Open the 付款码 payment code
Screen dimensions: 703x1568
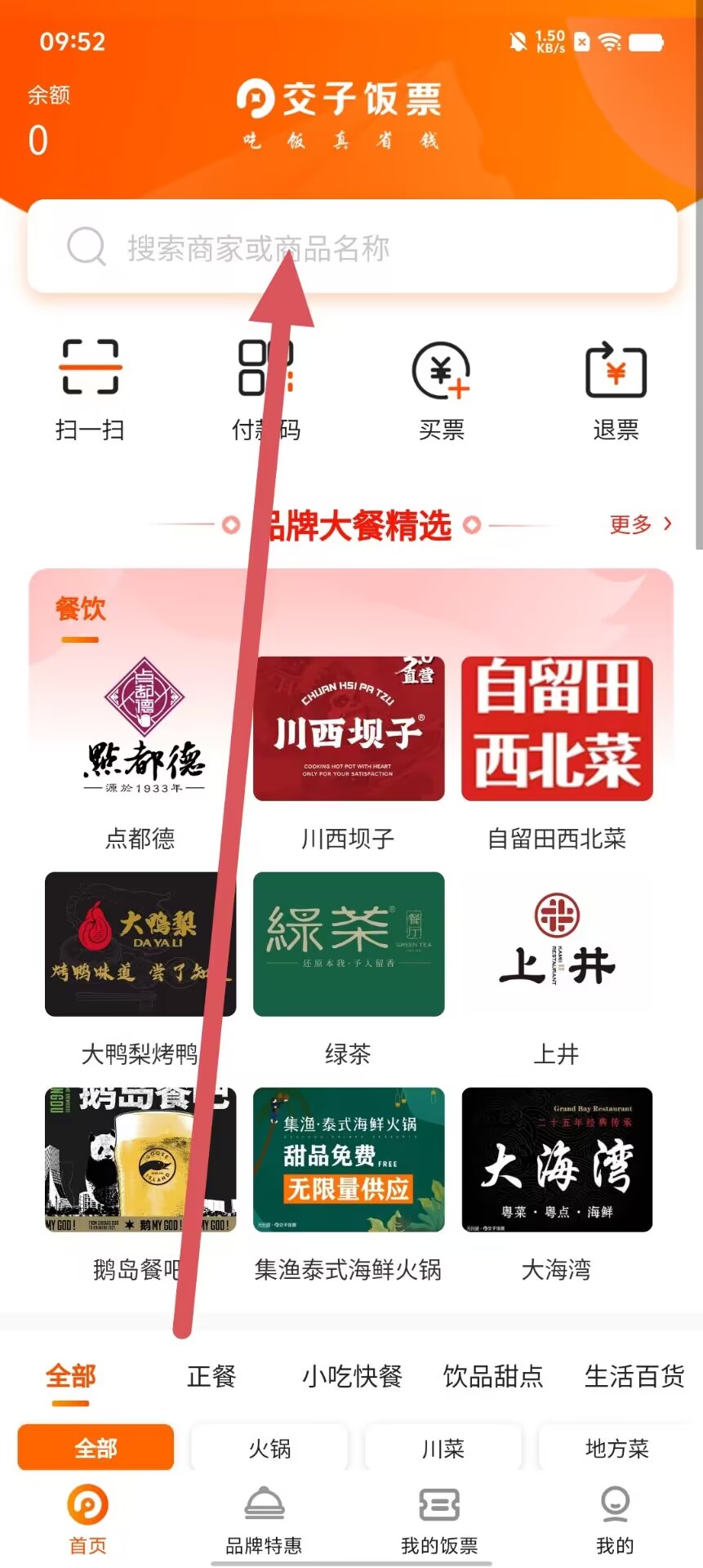265,389
